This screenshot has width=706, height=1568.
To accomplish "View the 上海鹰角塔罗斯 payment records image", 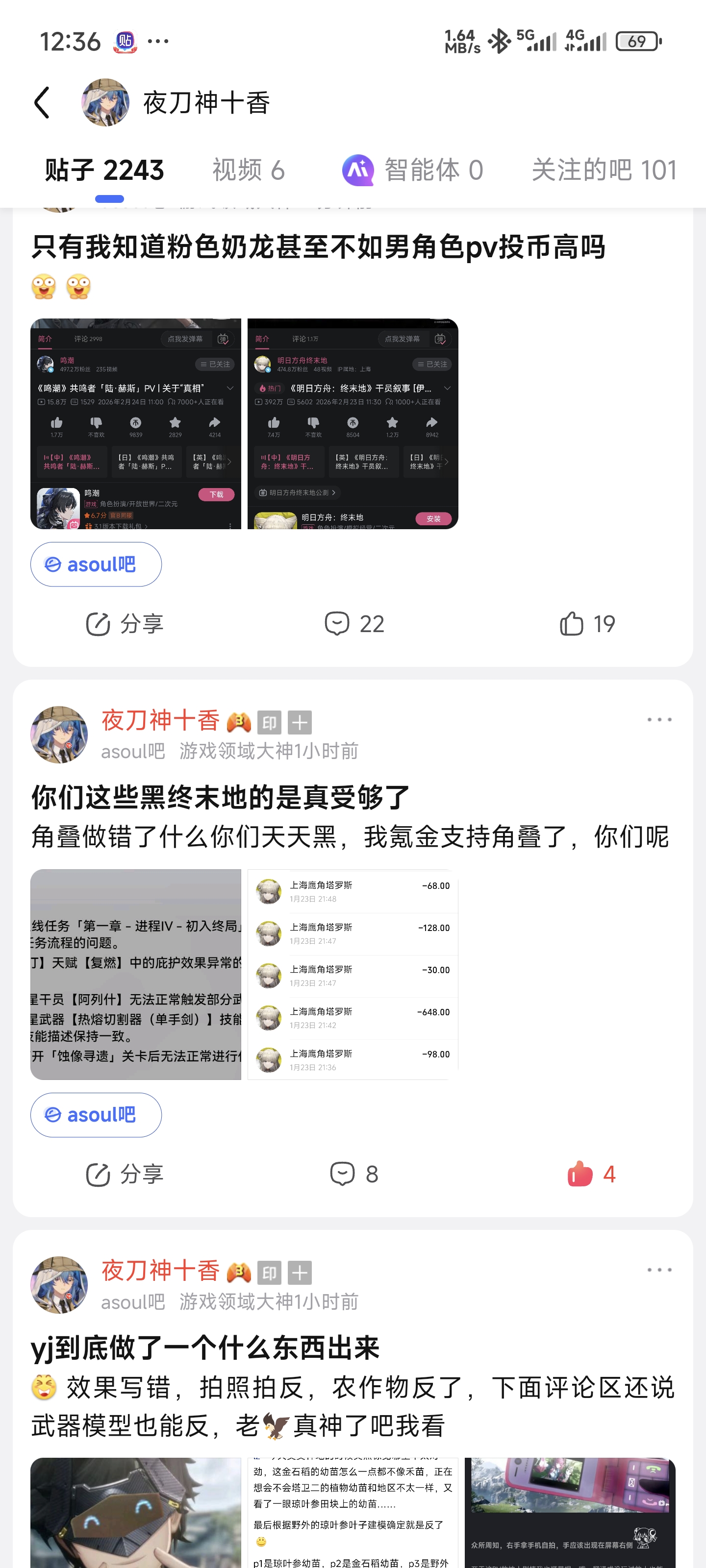I will click(x=353, y=974).
